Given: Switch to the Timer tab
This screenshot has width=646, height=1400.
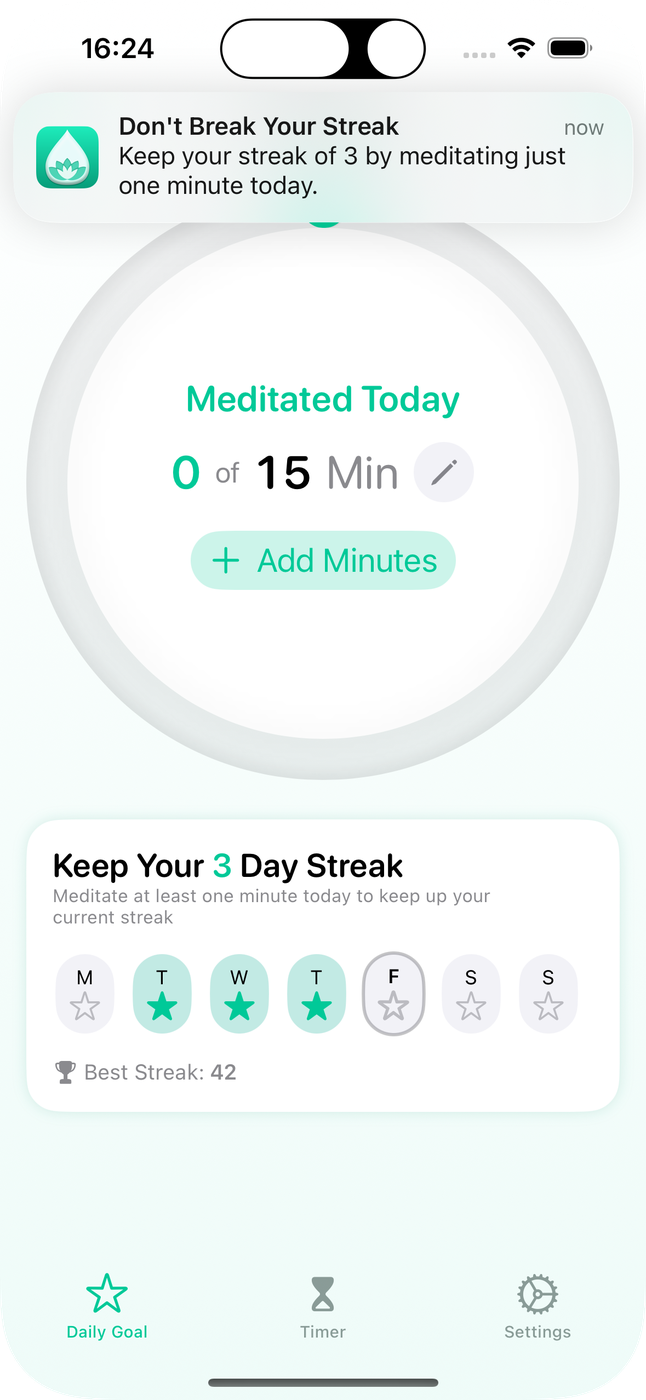Looking at the screenshot, I should coord(323,1306).
